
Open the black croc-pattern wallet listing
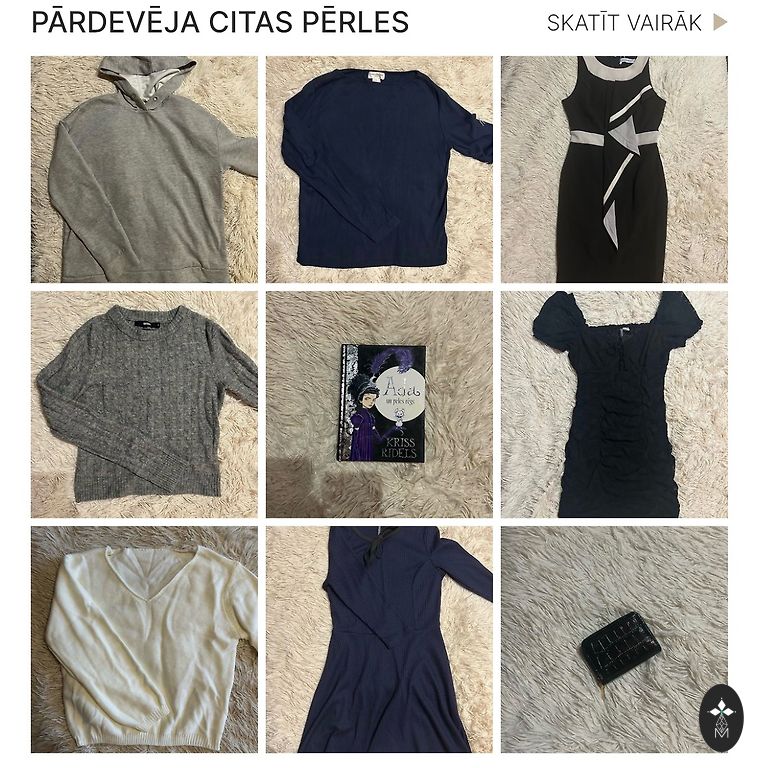tap(614, 639)
